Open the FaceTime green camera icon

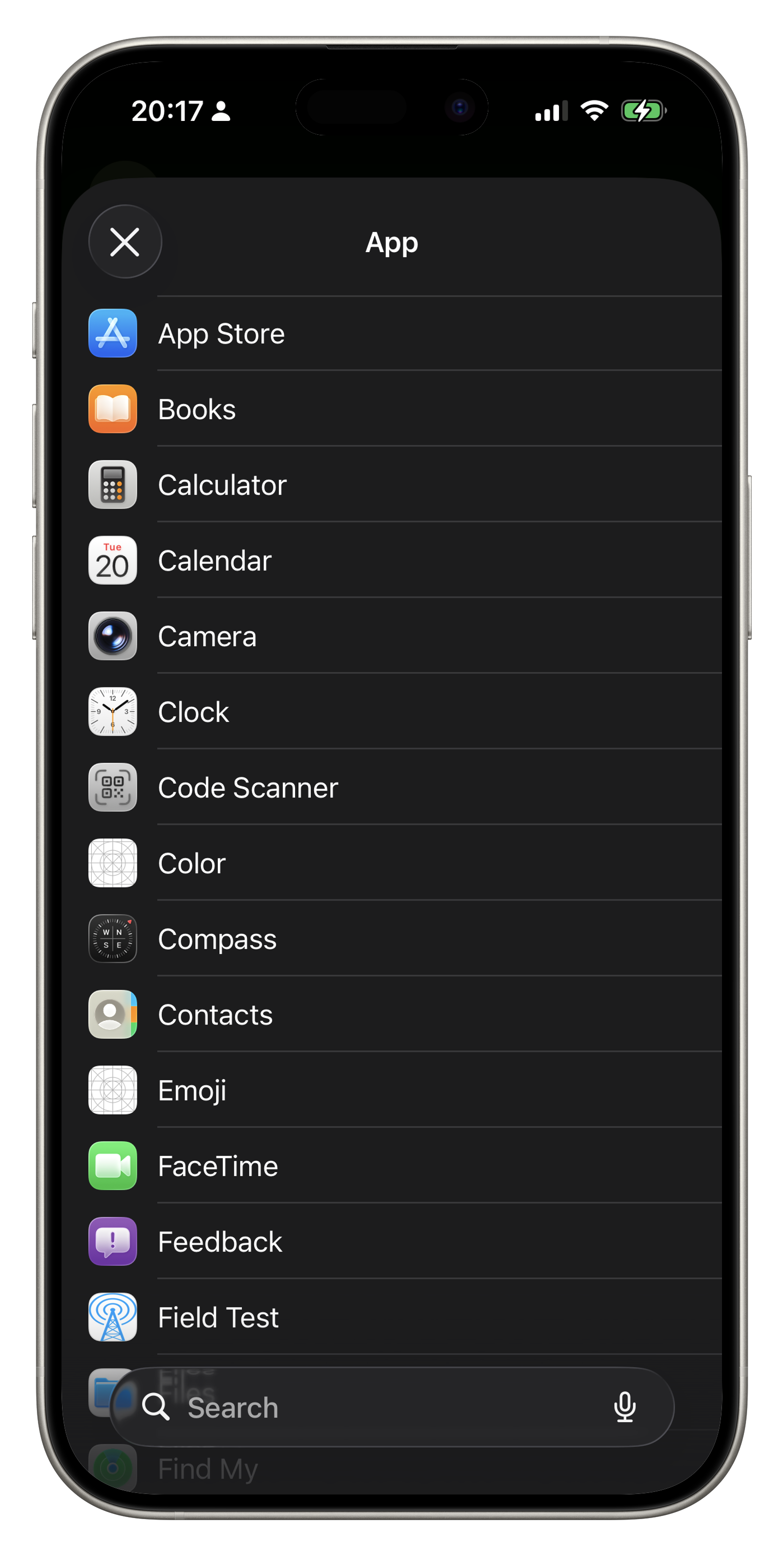[112, 1166]
